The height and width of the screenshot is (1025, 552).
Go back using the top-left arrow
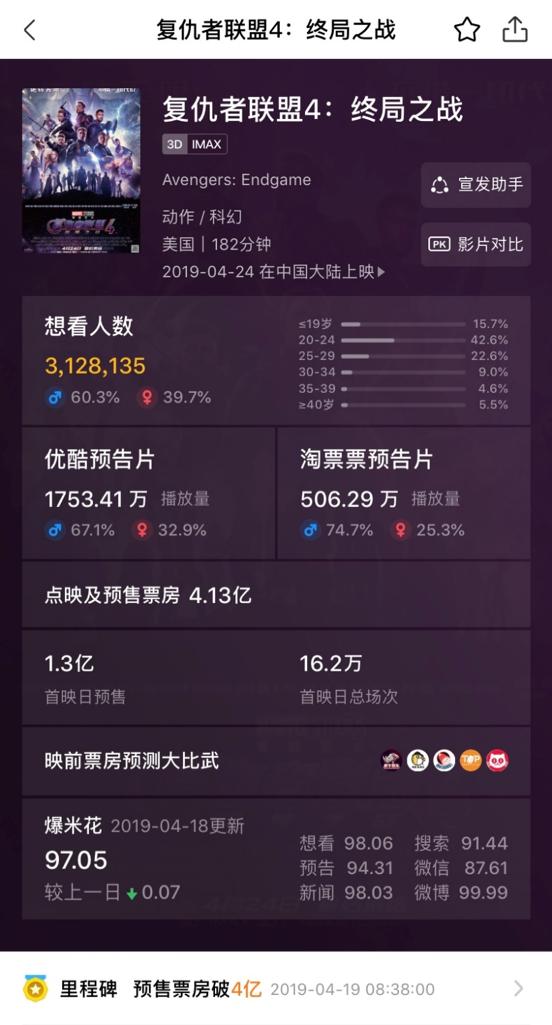click(29, 29)
